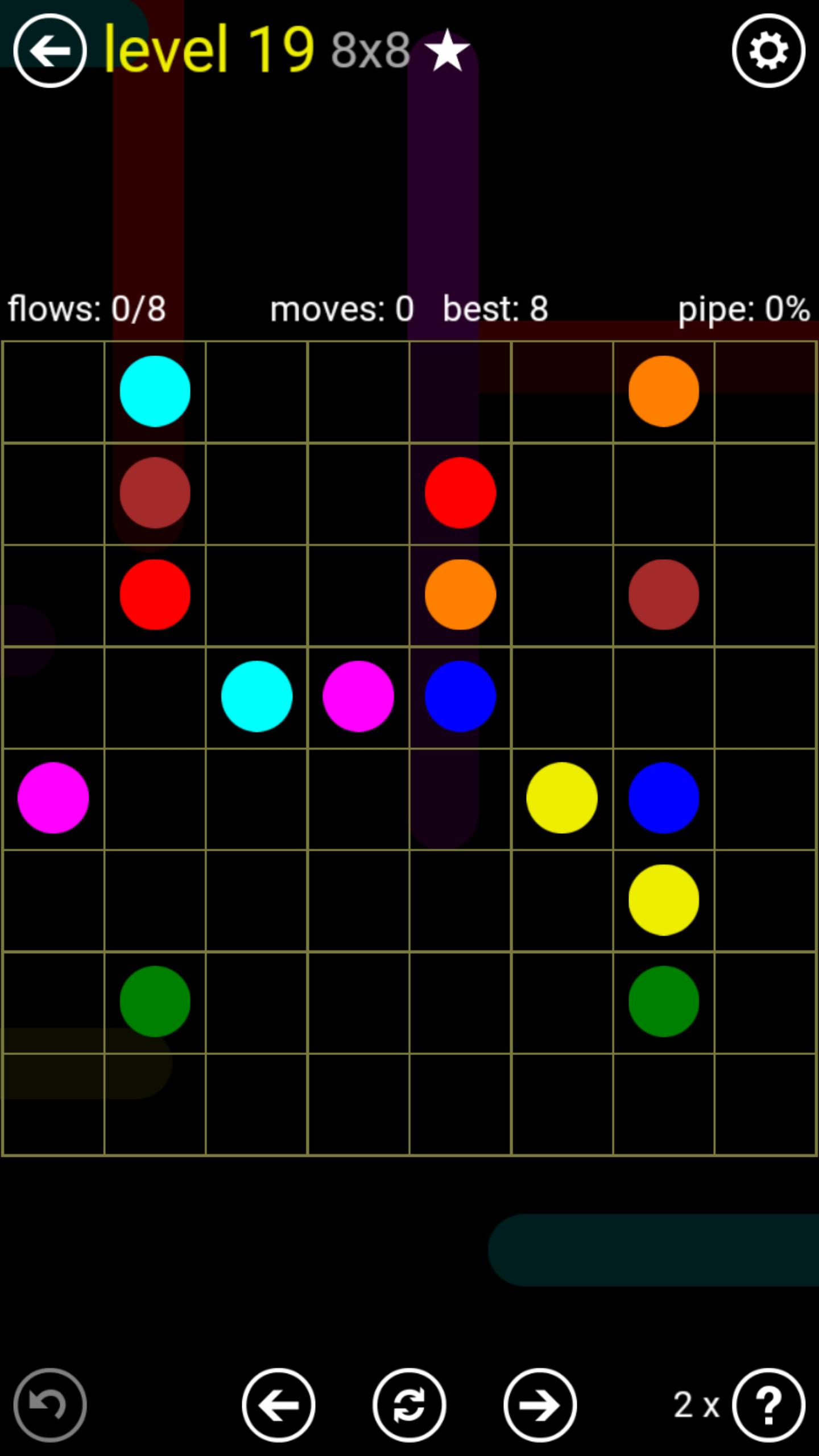Open the settings gear
Viewport: 819px width, 1456px height.
[x=768, y=51]
